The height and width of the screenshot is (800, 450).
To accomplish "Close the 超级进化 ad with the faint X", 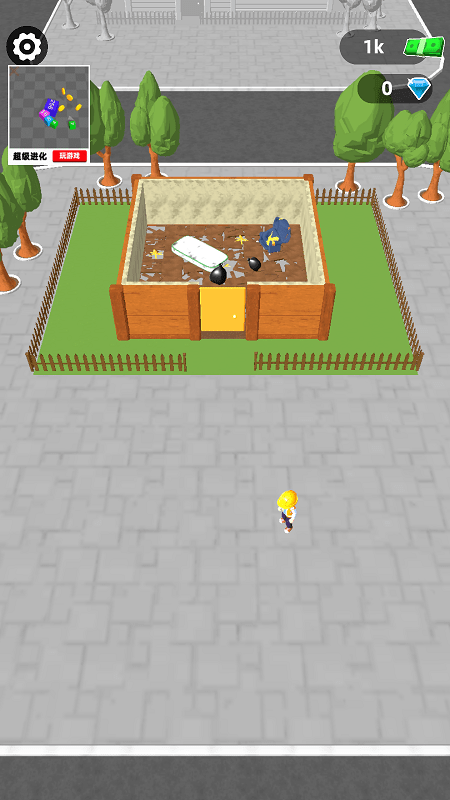I will point(14,71).
